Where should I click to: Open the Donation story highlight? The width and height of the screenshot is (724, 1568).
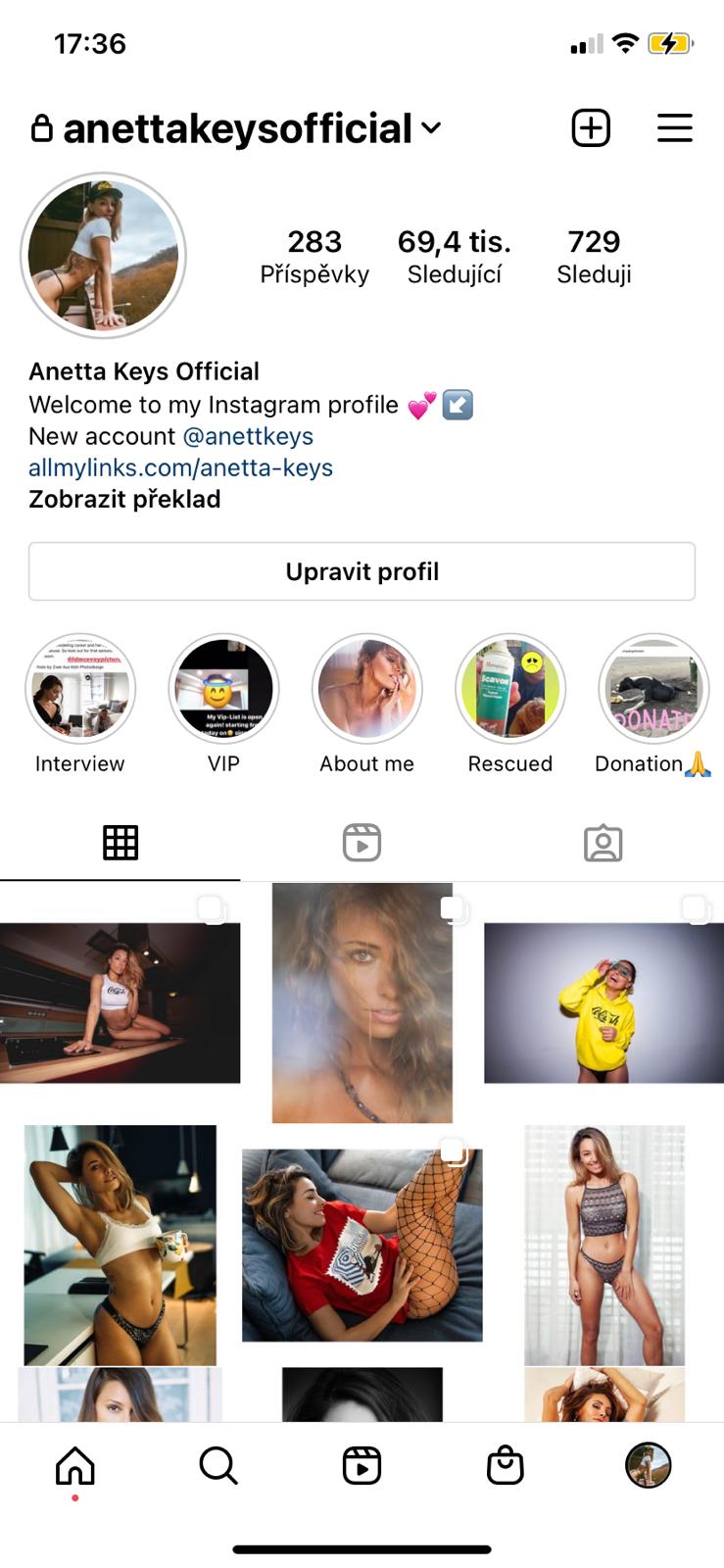coord(652,689)
